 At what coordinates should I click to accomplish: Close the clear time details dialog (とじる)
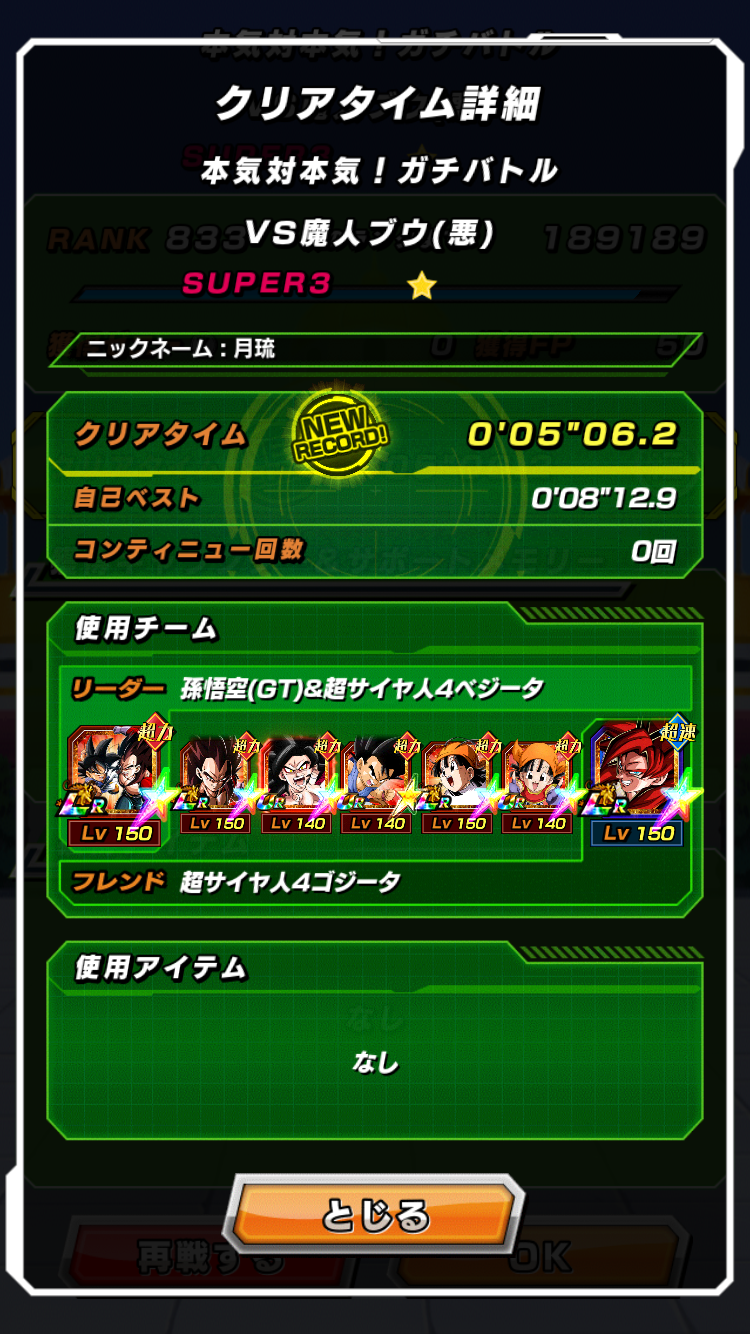click(x=375, y=1215)
